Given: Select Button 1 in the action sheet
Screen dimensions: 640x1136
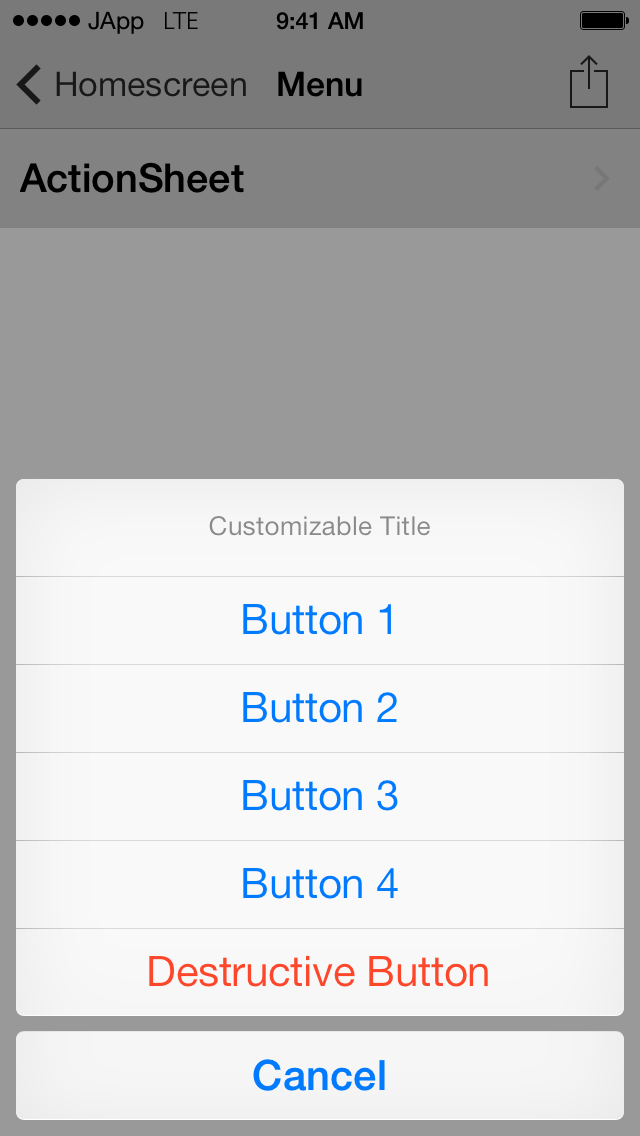Looking at the screenshot, I should 320,620.
